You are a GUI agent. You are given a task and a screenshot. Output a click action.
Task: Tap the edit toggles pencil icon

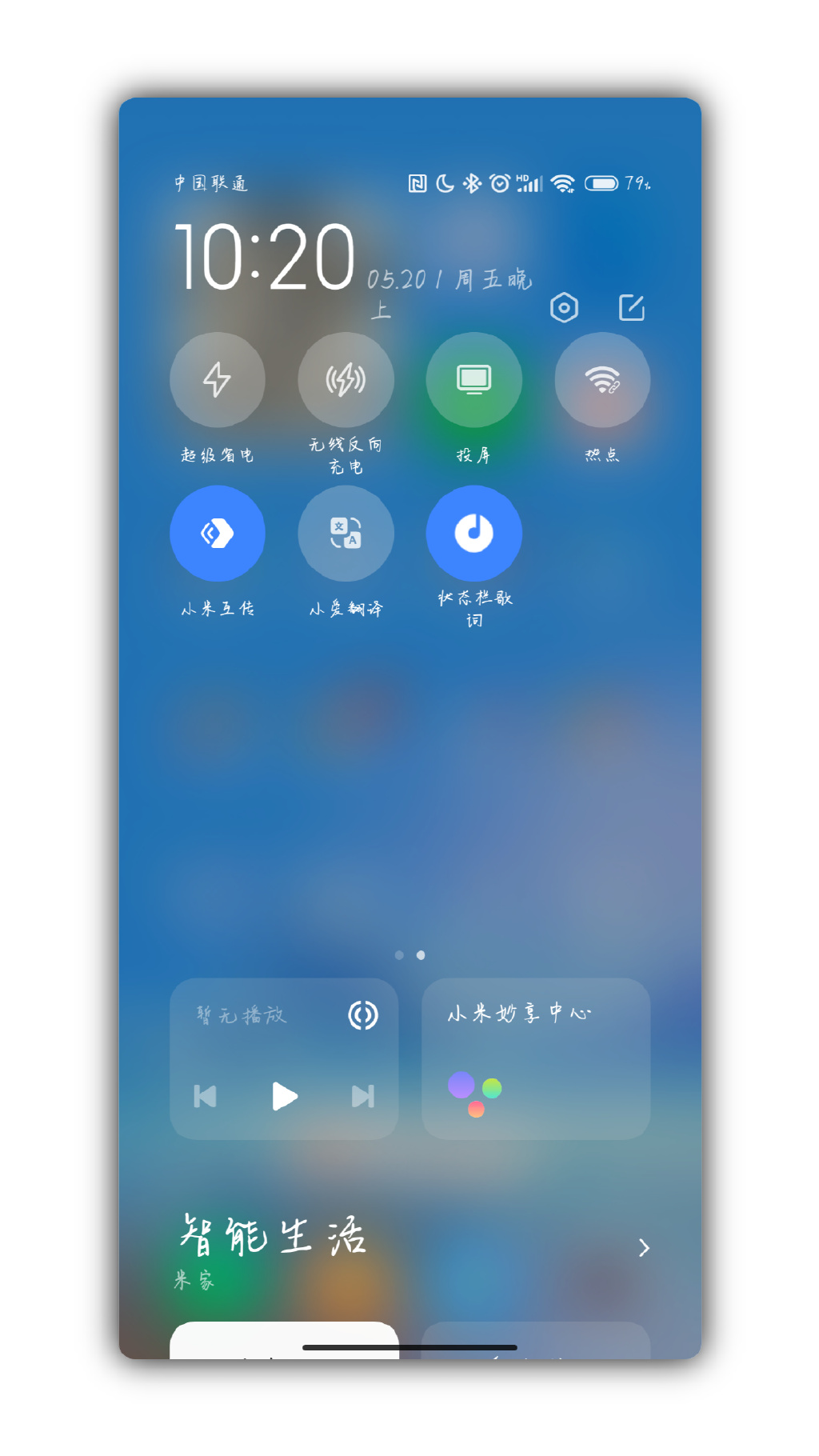[x=632, y=307]
